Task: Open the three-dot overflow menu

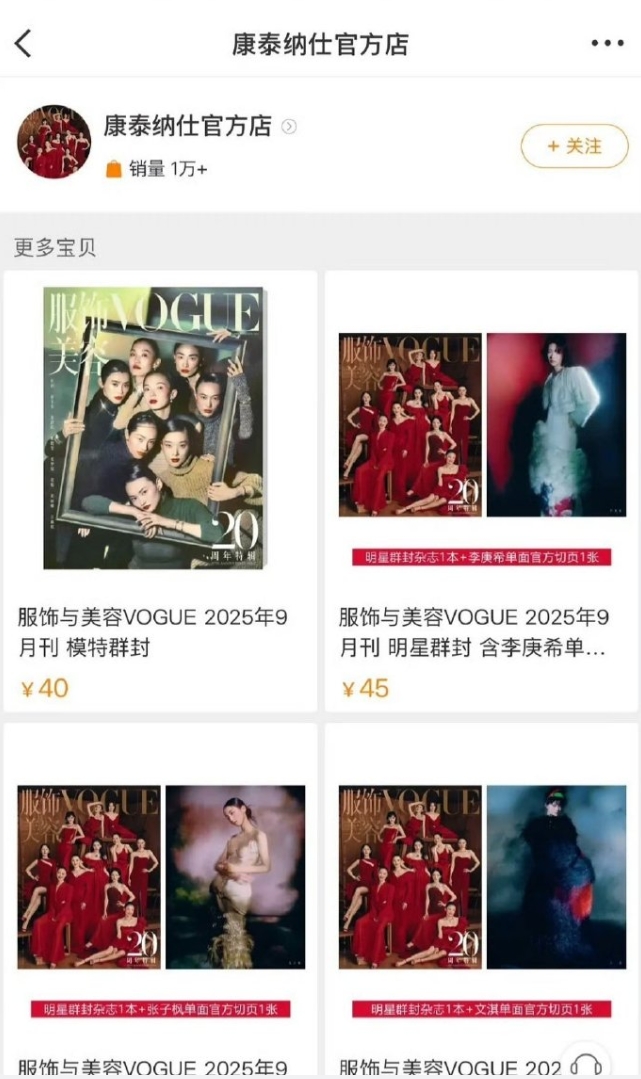Action: coord(607,44)
